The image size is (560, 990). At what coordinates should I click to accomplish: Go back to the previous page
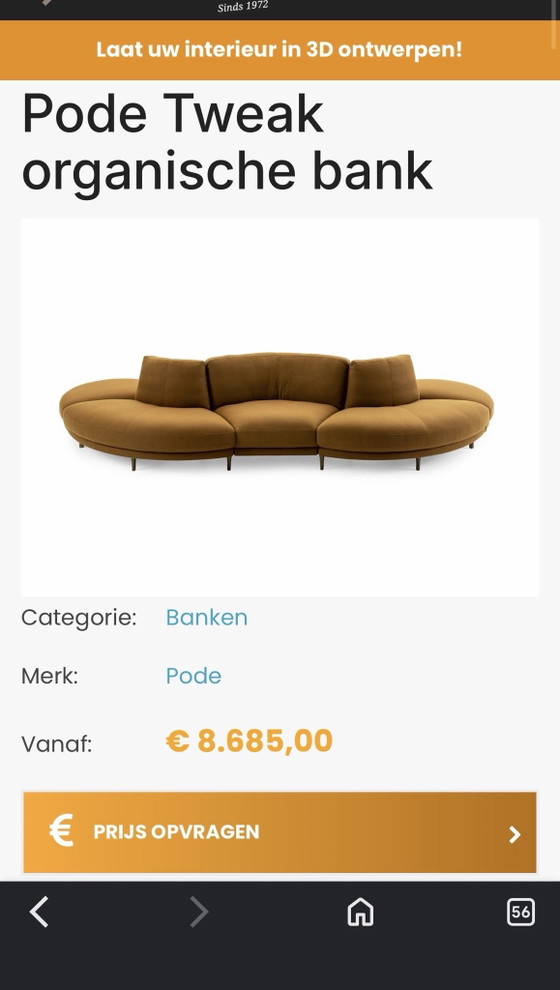click(x=39, y=912)
